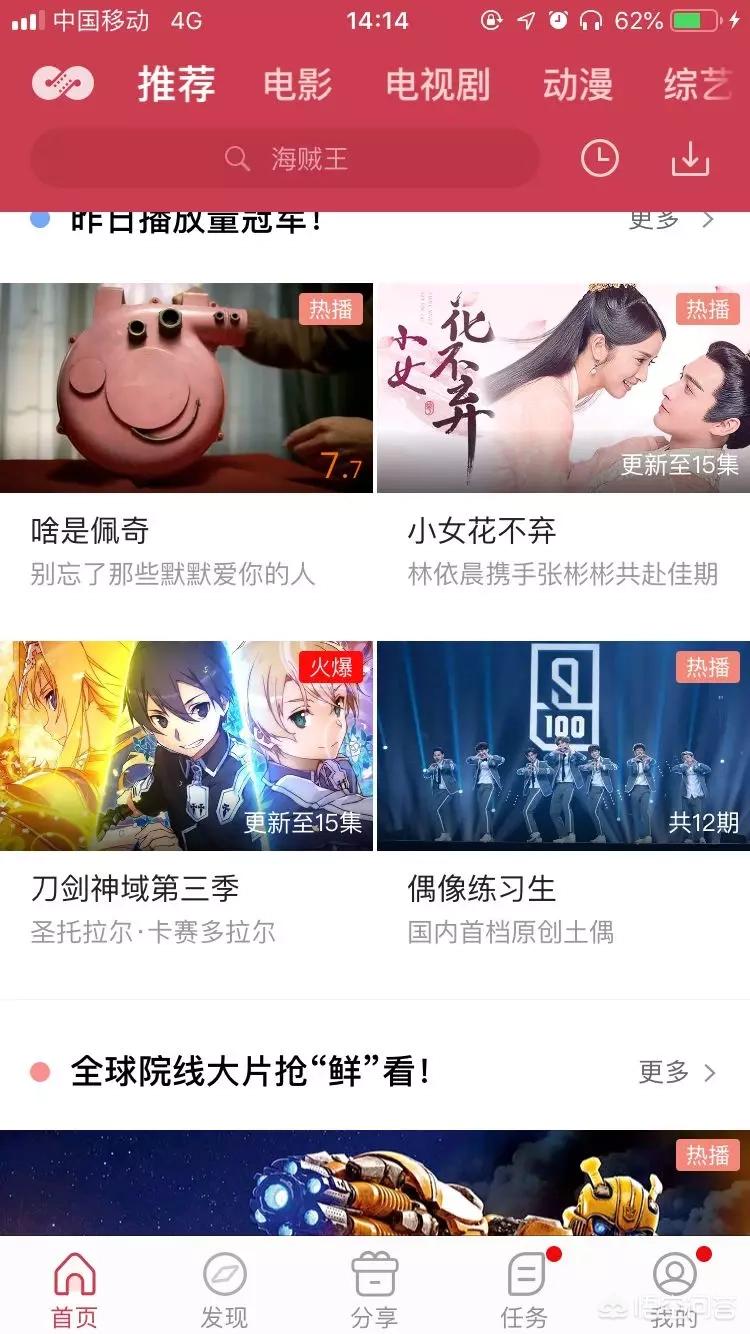Image resolution: width=750 pixels, height=1334 pixels.
Task: Open the downloads icon
Action: point(690,159)
